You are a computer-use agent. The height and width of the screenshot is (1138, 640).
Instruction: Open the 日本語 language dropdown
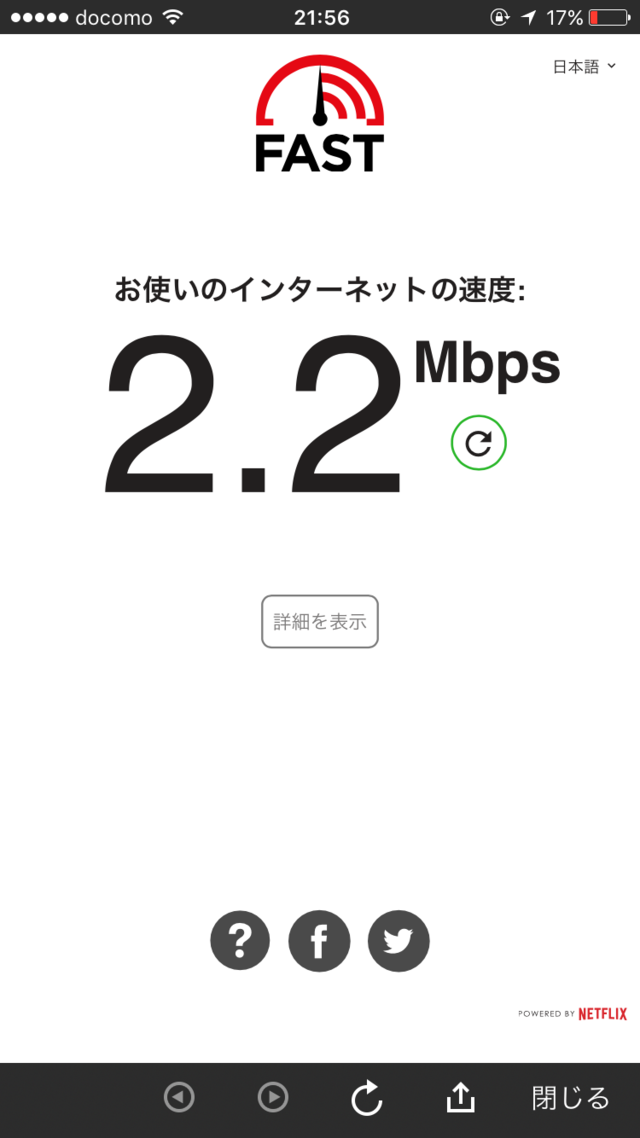(x=584, y=67)
